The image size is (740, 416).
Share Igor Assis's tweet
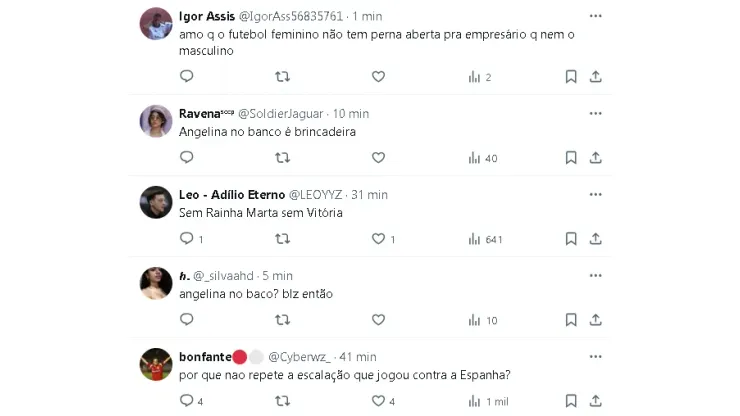click(596, 77)
